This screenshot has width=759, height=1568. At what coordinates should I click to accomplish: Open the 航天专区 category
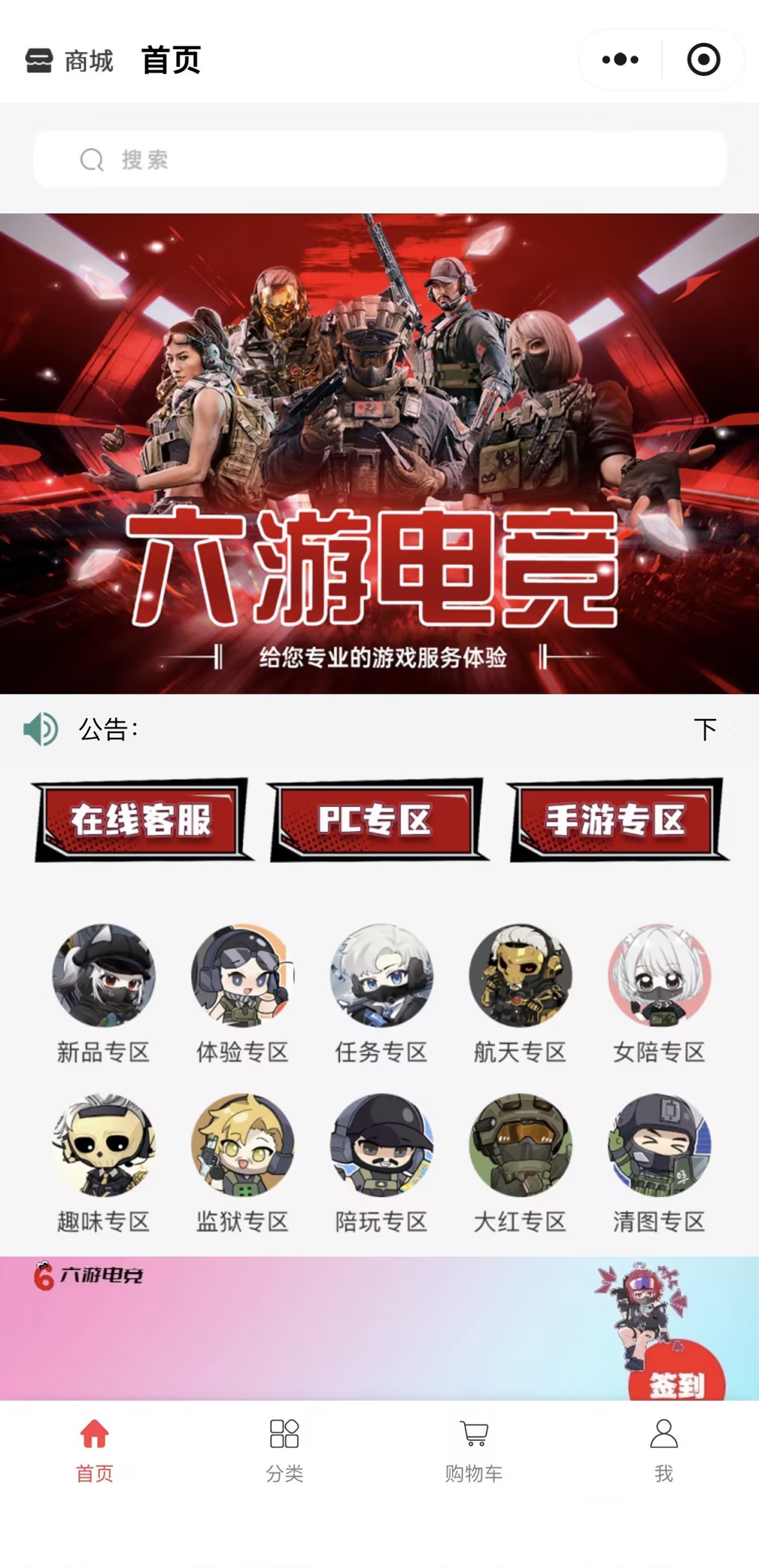coord(520,992)
